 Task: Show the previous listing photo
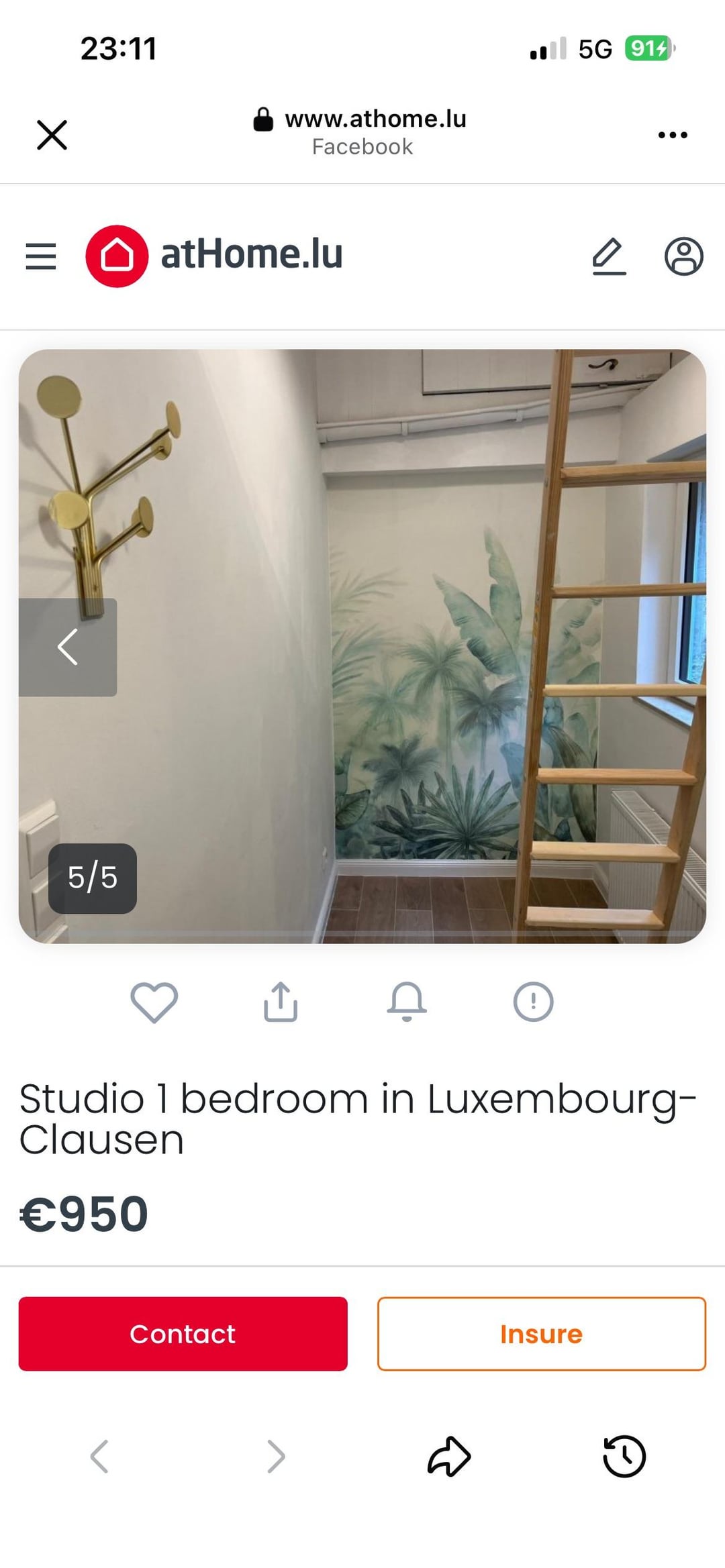point(68,647)
